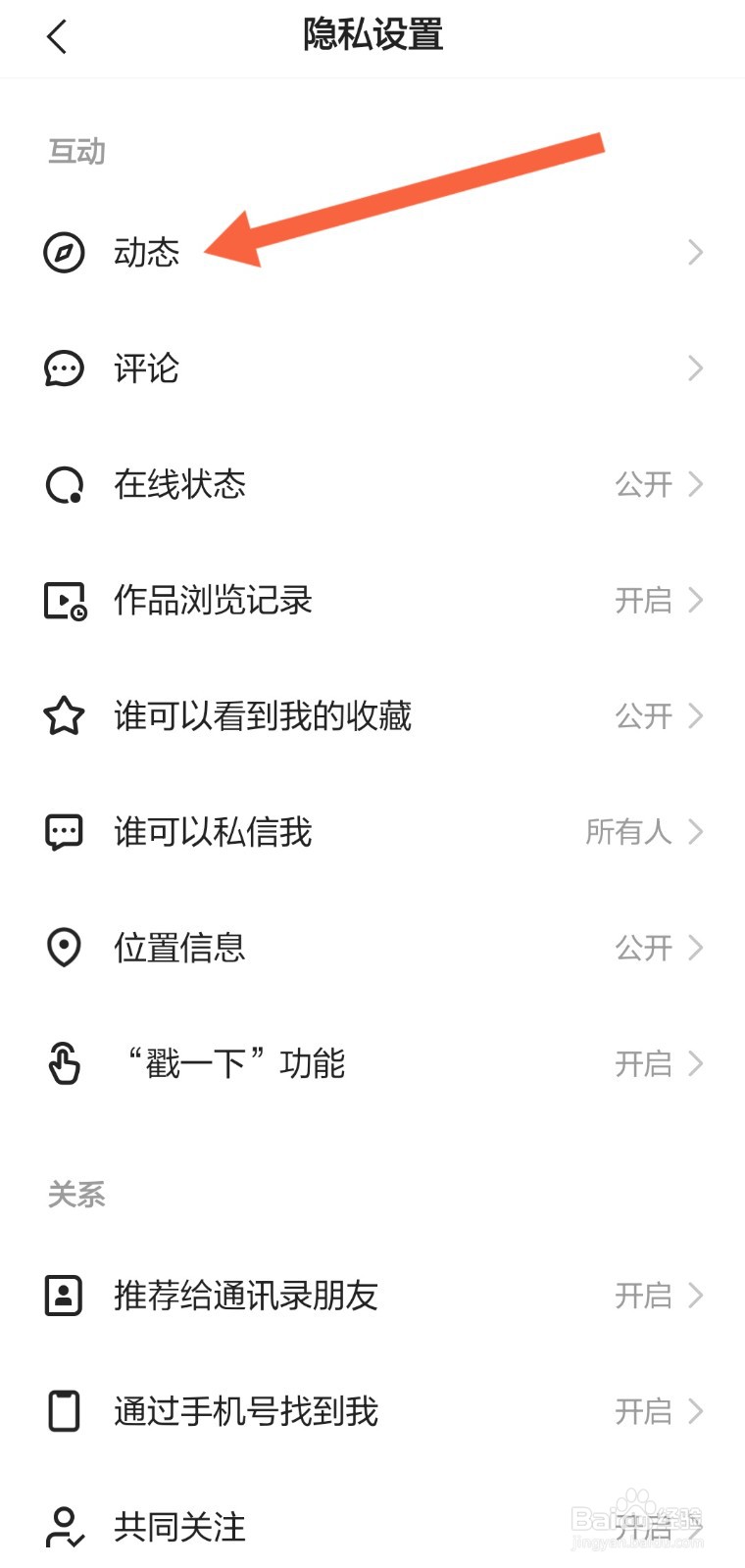Open 共同关注 setting

[372, 1524]
